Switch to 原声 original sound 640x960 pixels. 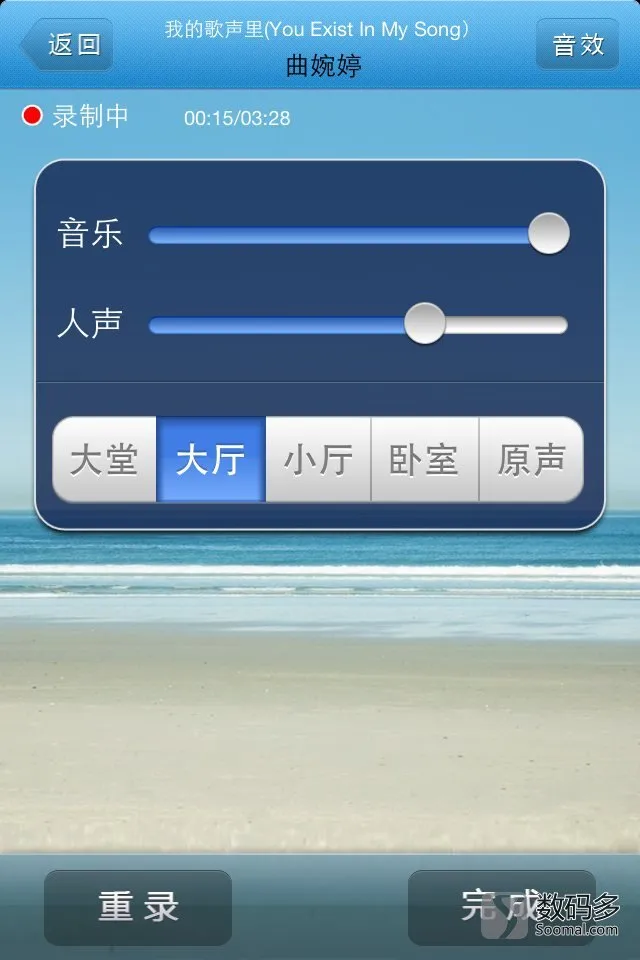click(x=531, y=460)
